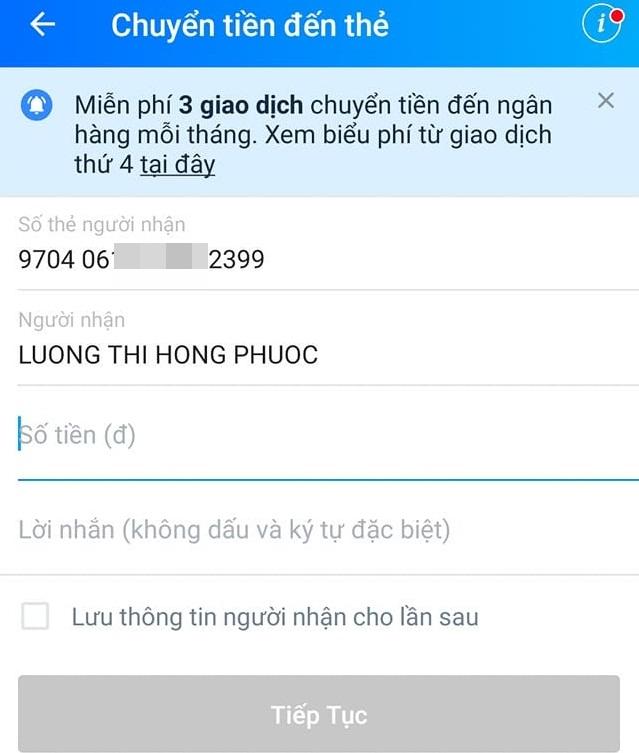Go back from Chuyển tiền đến thẻ
Image resolution: width=639 pixels, height=753 pixels.
(x=42, y=26)
